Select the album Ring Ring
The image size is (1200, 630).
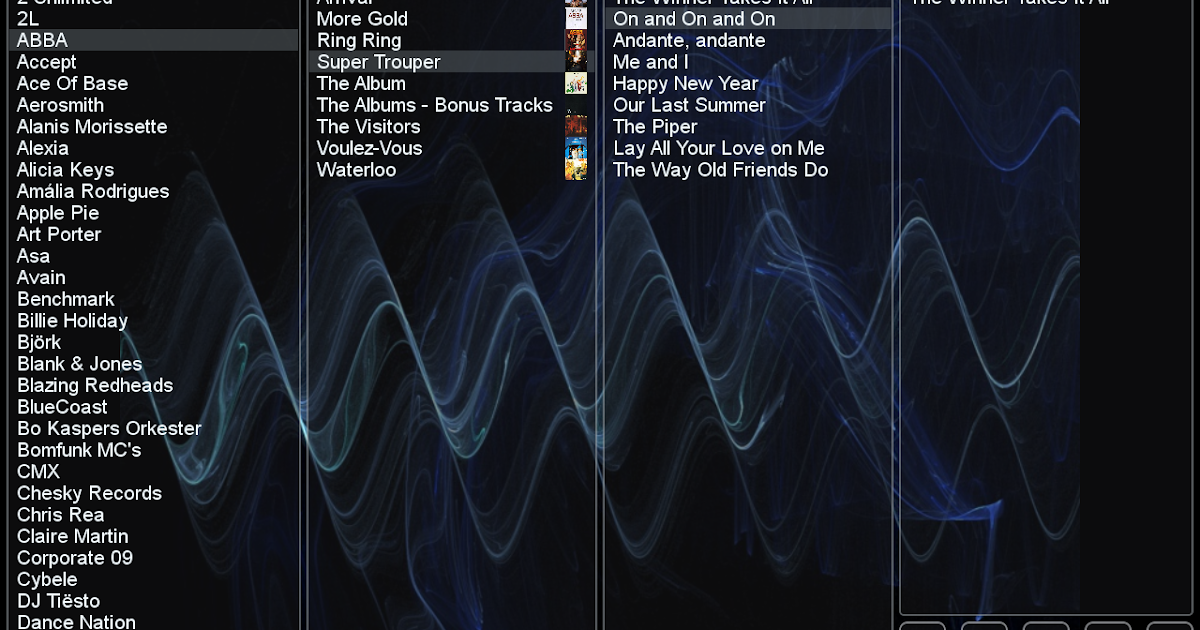(359, 40)
